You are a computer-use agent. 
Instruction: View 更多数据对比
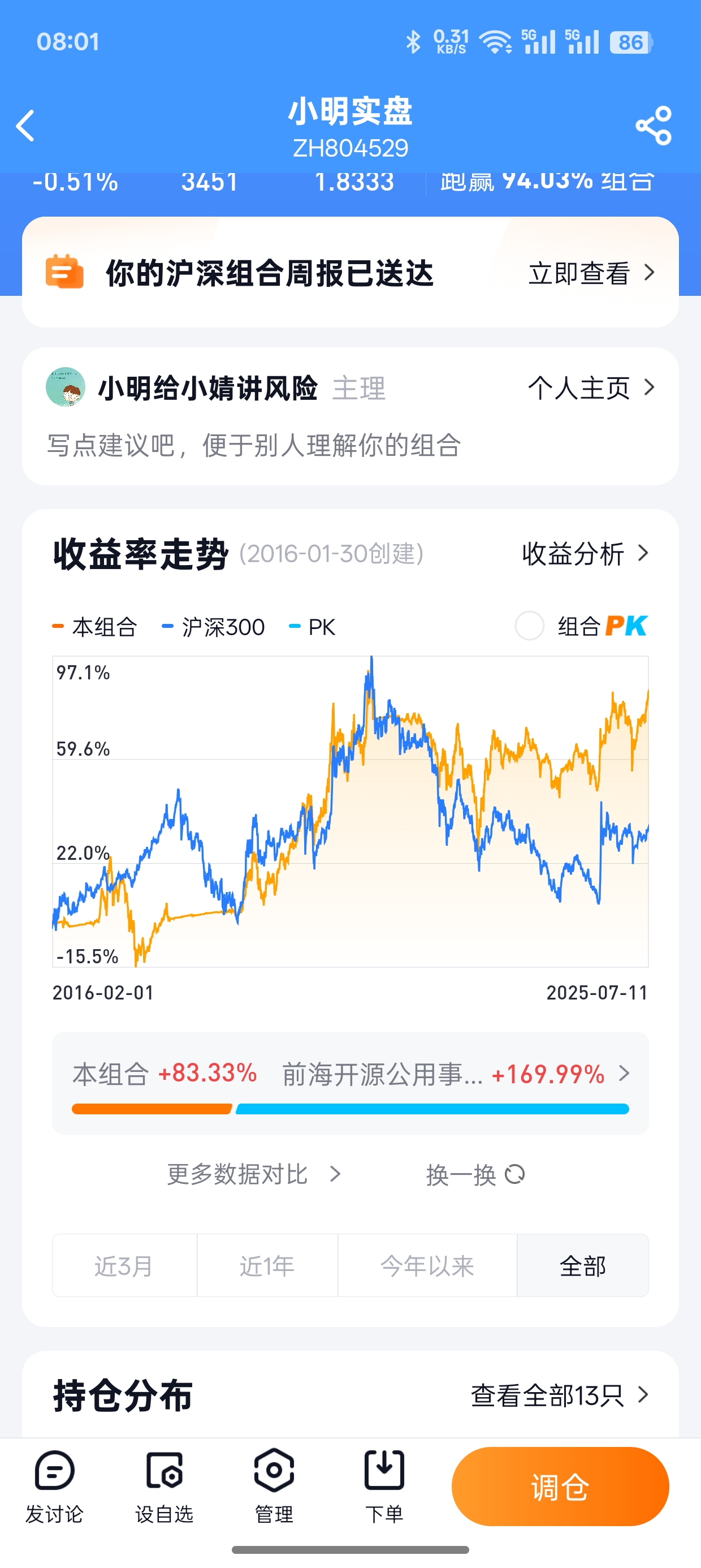[253, 1174]
